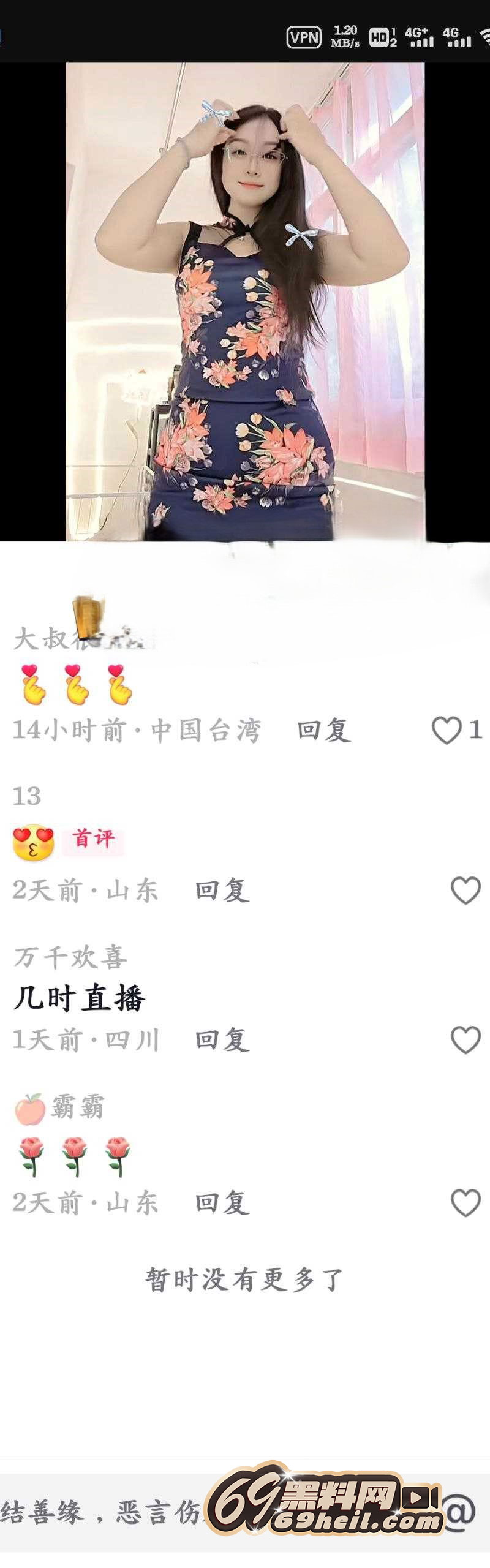Like the comment by user 13

coord(466,890)
